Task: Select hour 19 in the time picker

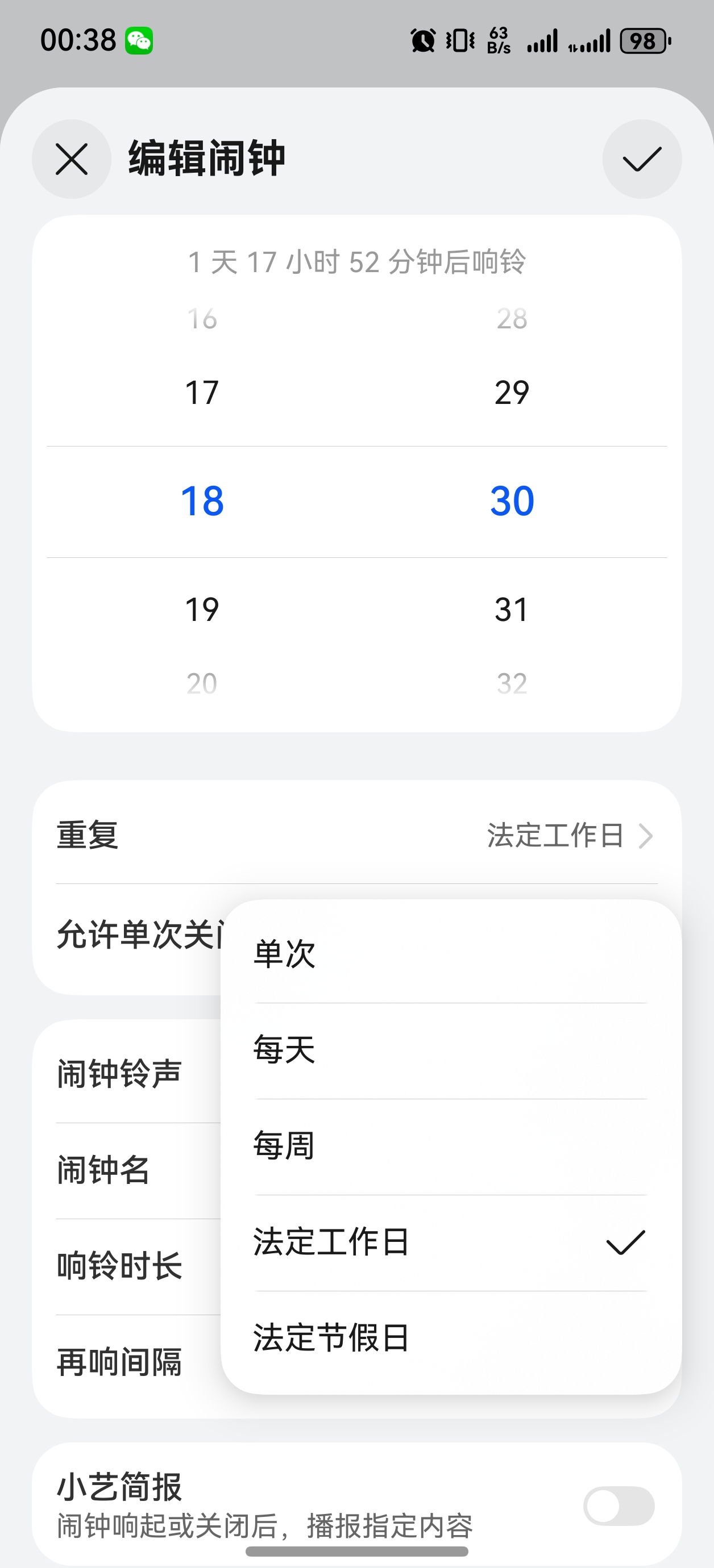Action: [202, 609]
